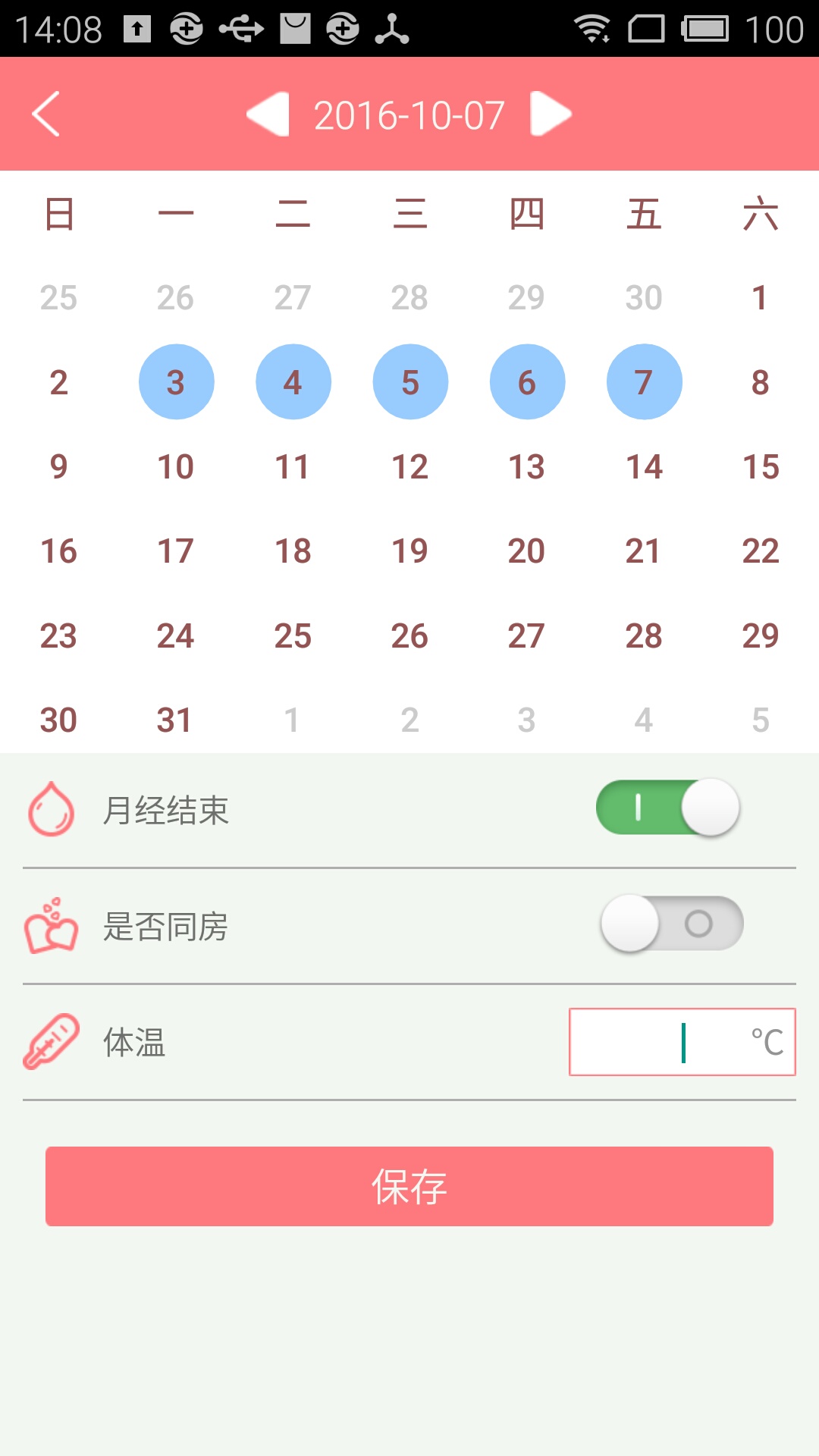Focus the 体温 temperature field
819x1456 pixels.
[682, 1042]
